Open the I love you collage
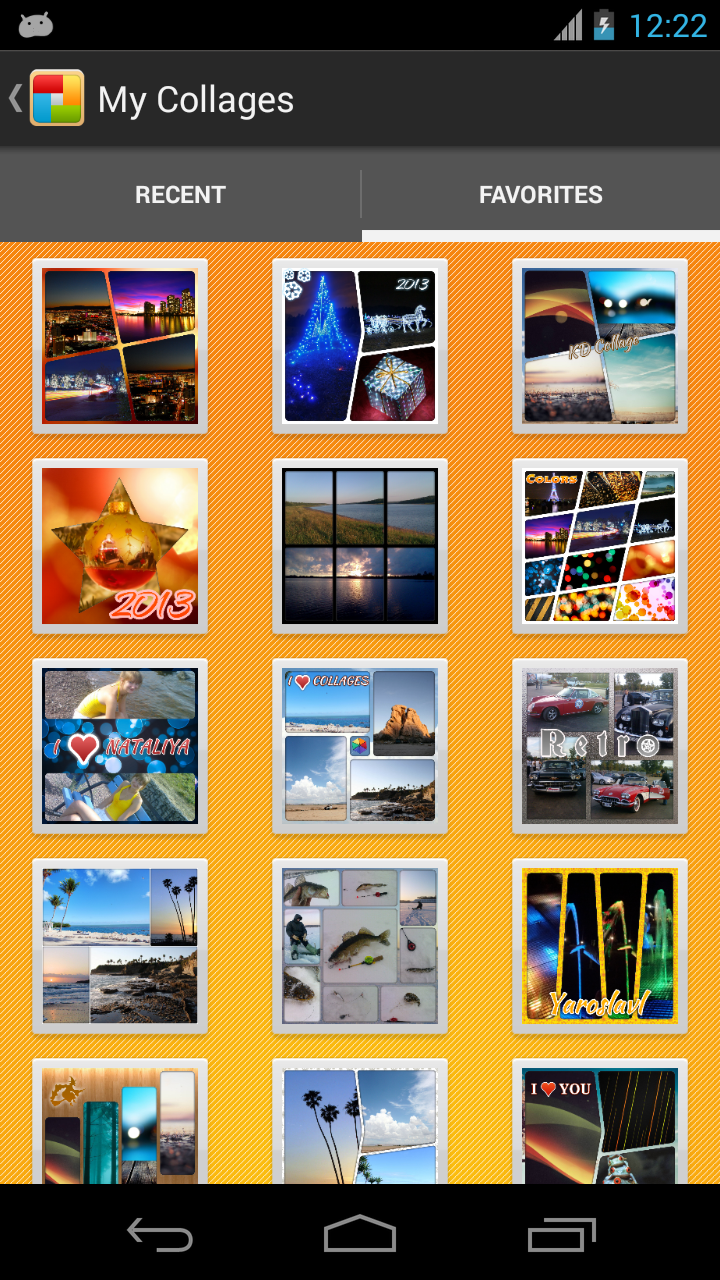Image resolution: width=720 pixels, height=1280 pixels. (600, 1122)
